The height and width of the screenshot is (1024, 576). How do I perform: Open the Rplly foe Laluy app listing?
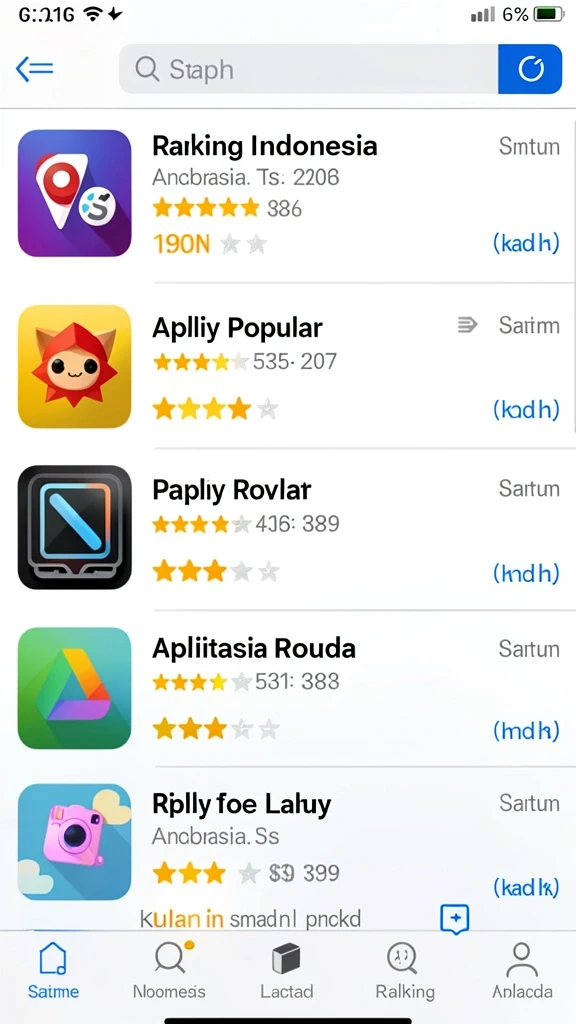tap(288, 844)
